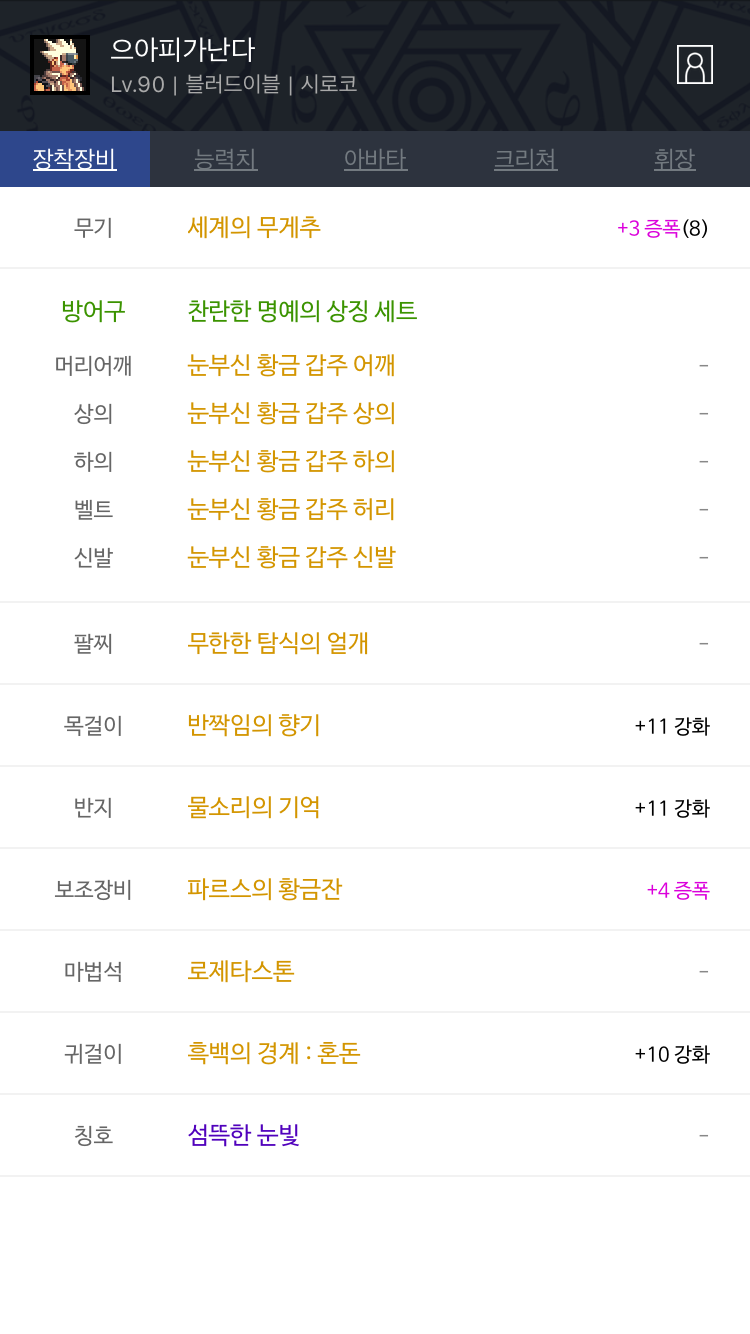Open ring 물소리의 기억
This screenshot has width=750, height=1334.
tap(254, 807)
